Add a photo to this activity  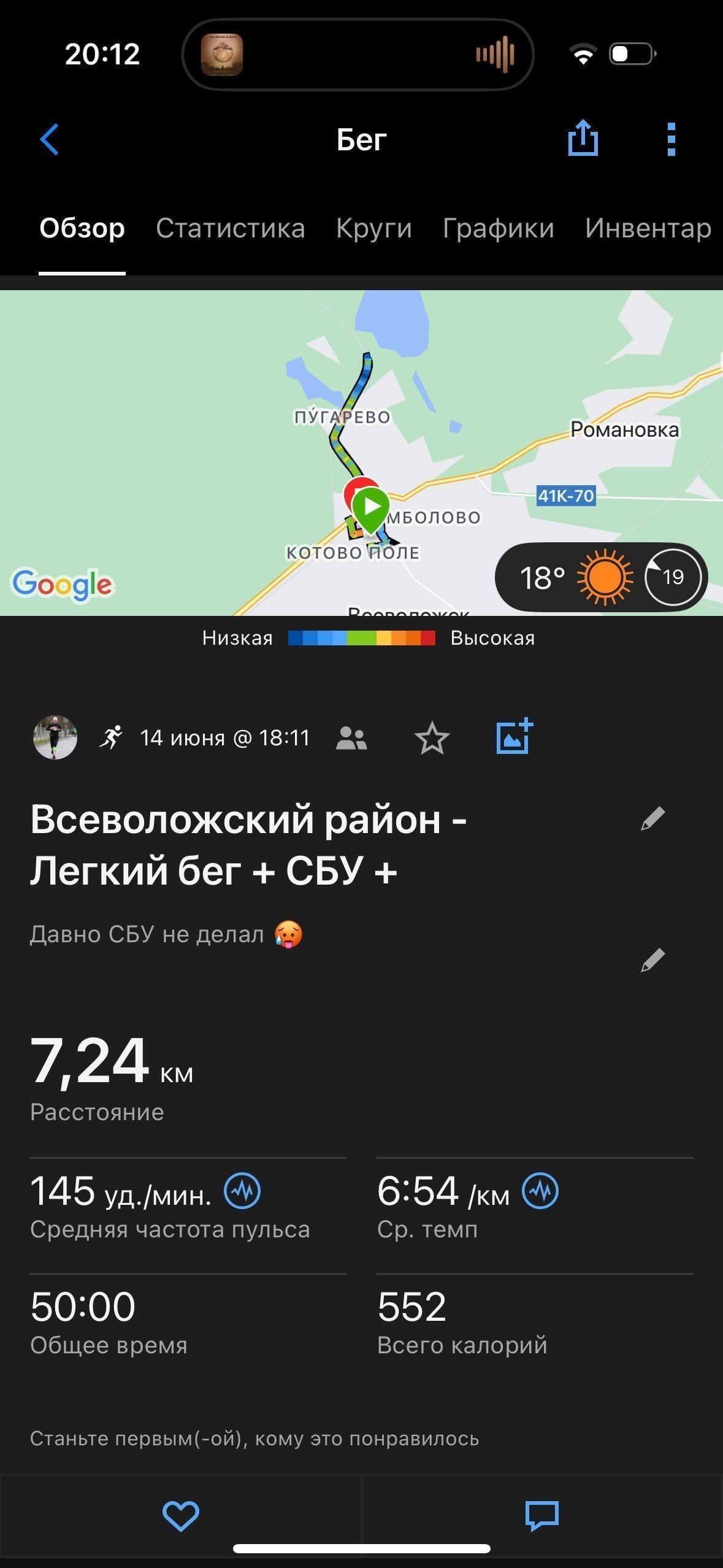(x=514, y=736)
